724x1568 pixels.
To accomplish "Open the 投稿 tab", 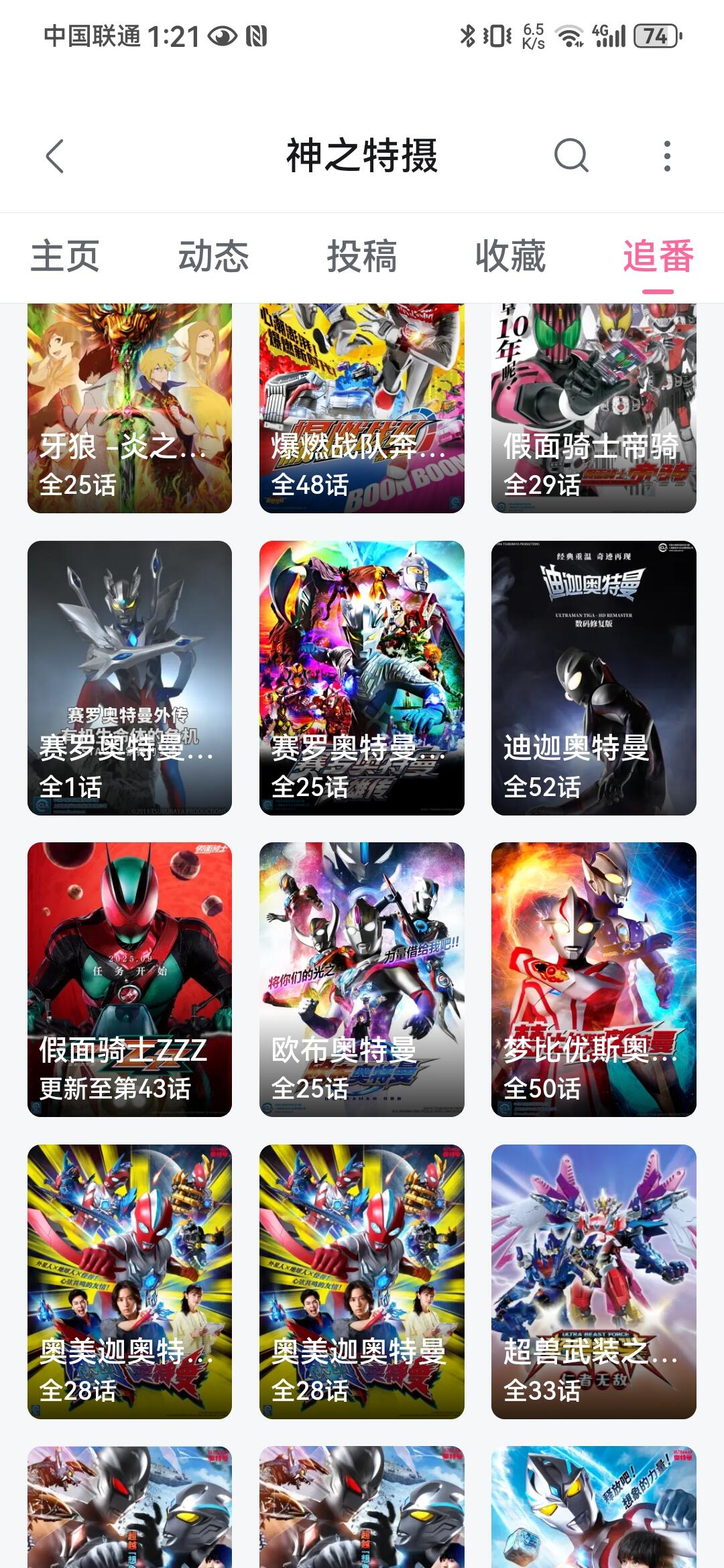I will click(x=362, y=257).
